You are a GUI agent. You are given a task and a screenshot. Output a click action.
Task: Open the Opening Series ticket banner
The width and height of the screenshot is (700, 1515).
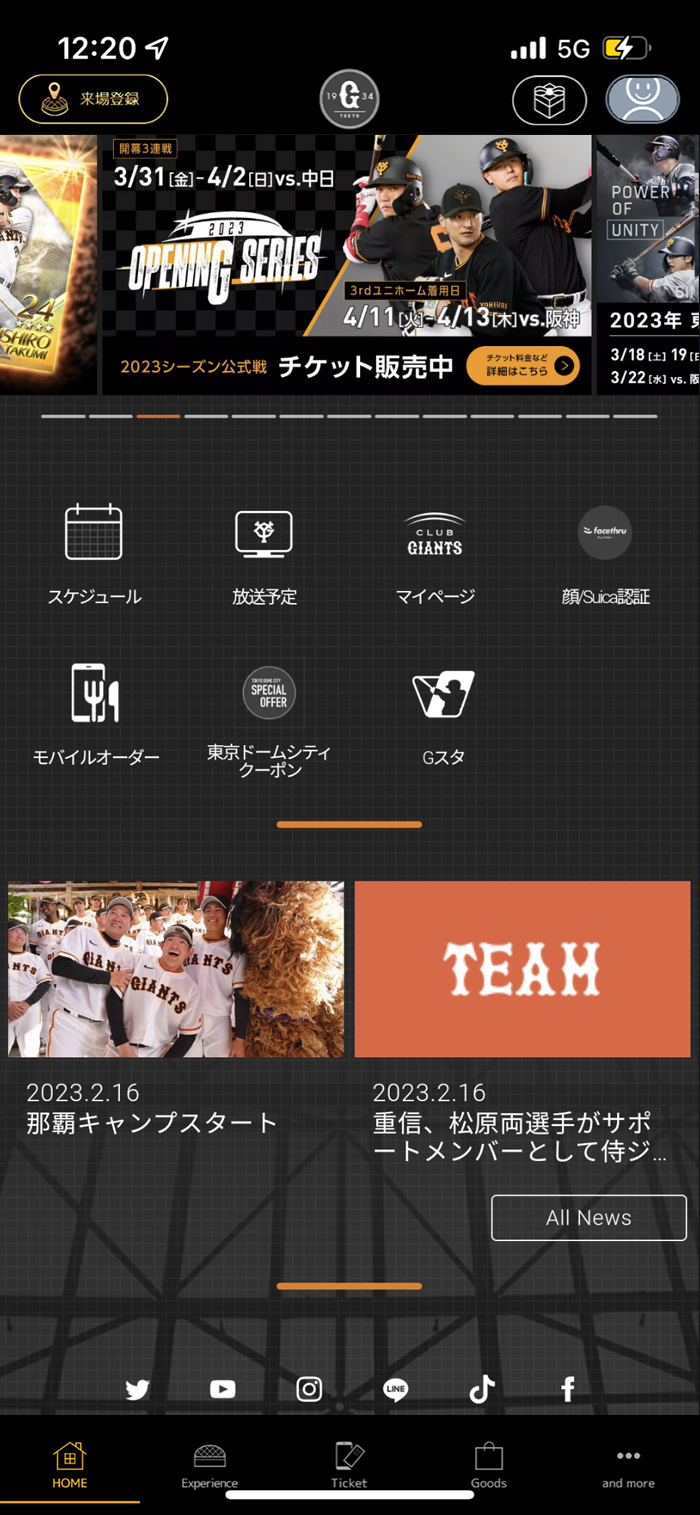[x=346, y=264]
